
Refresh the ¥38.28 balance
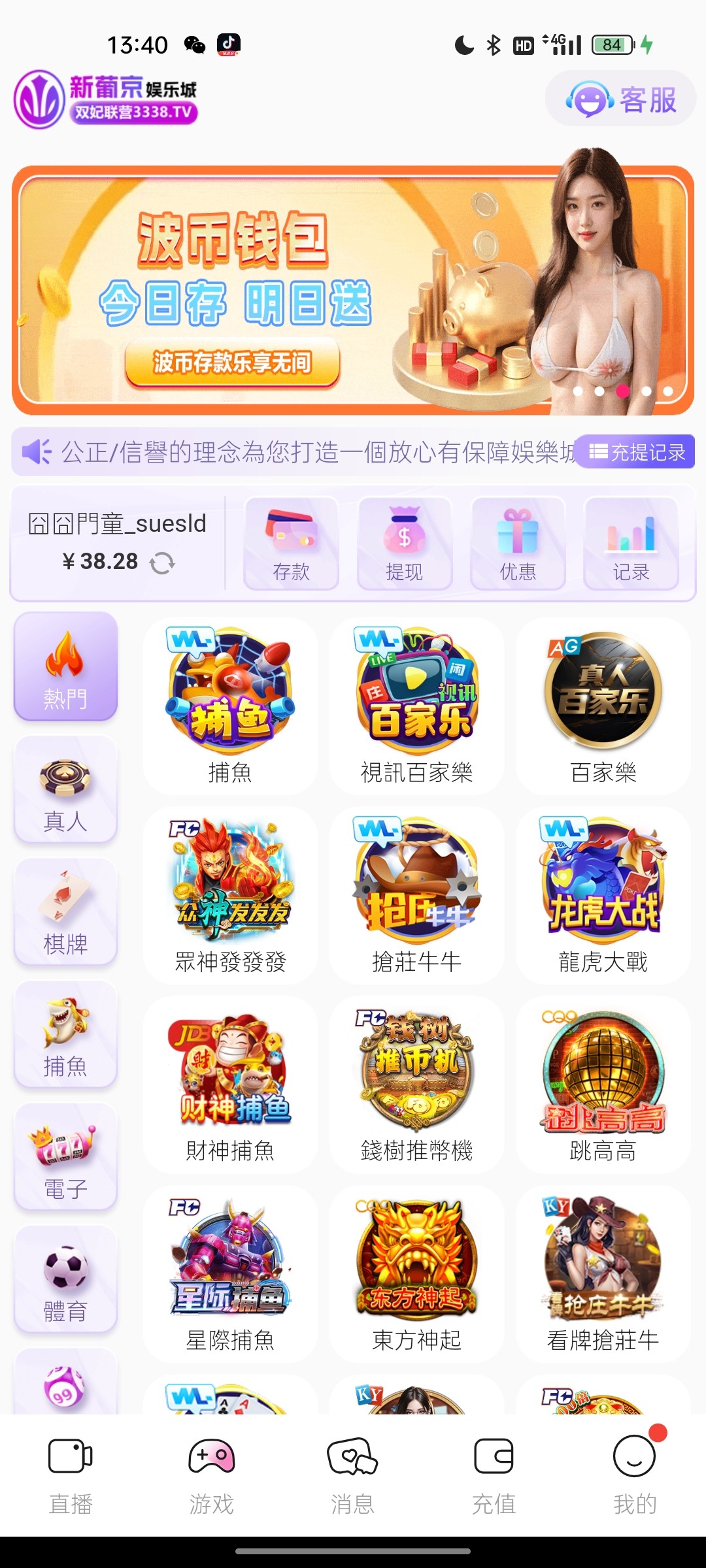(162, 563)
